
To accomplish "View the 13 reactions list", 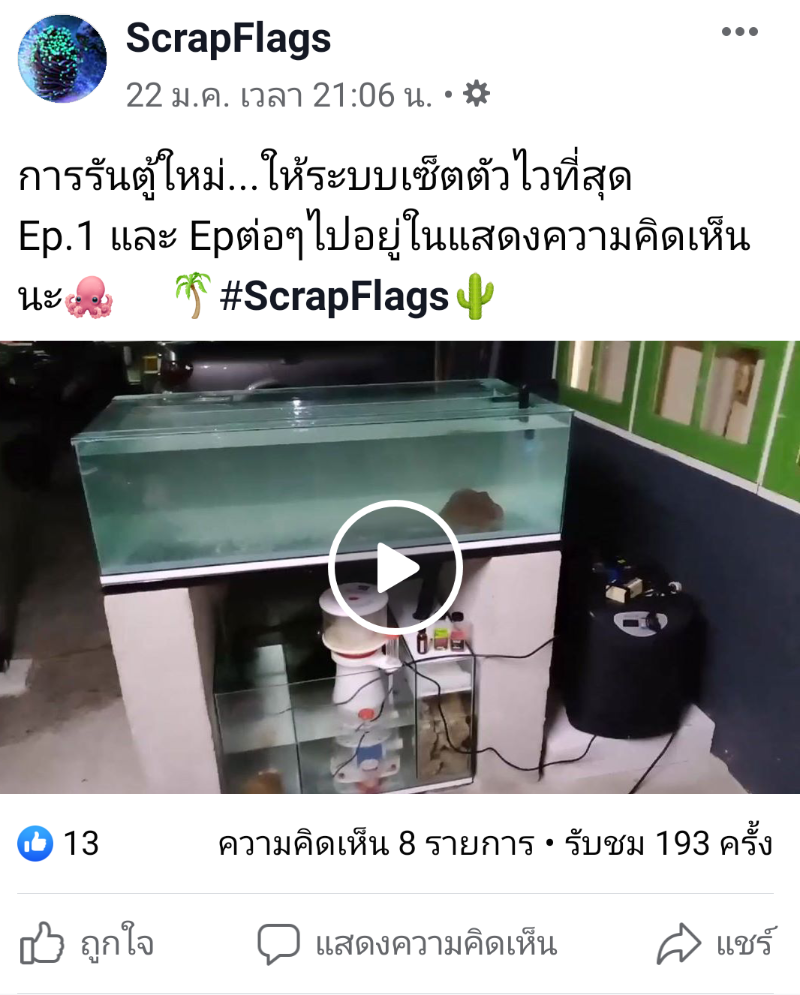I will pos(60,844).
